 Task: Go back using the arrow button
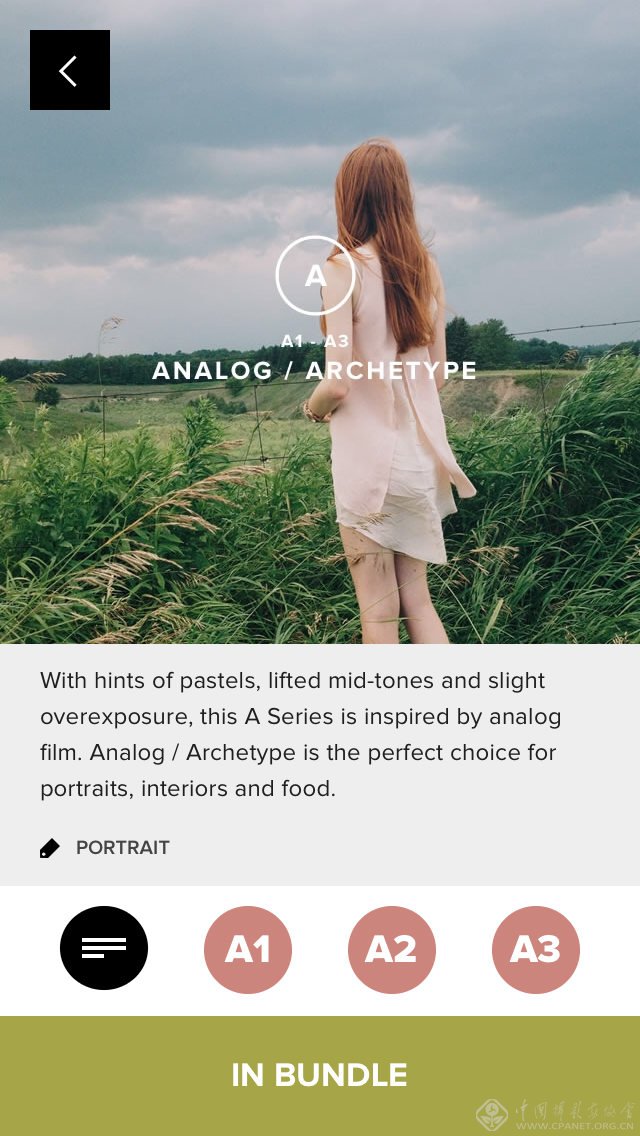pyautogui.click(x=69, y=70)
